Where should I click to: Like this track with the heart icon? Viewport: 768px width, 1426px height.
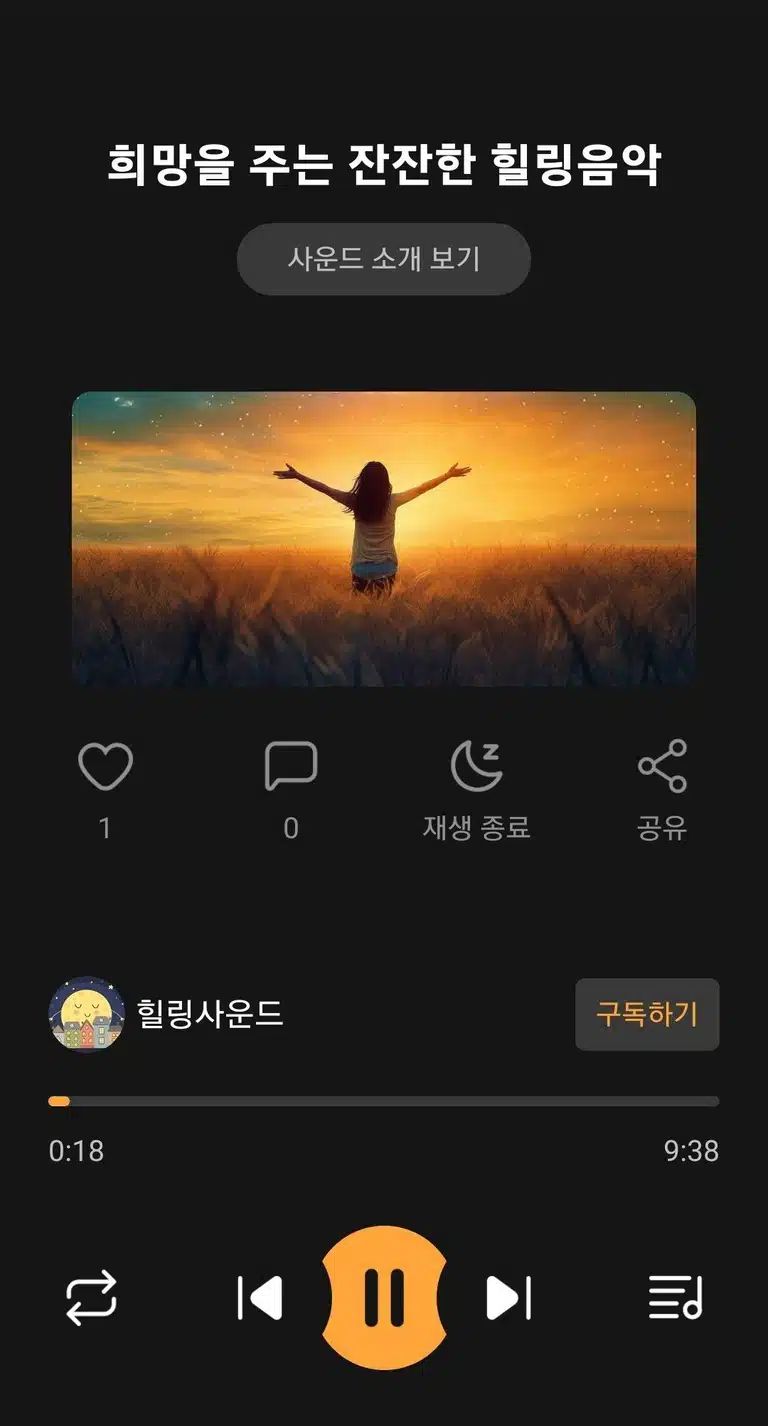105,767
